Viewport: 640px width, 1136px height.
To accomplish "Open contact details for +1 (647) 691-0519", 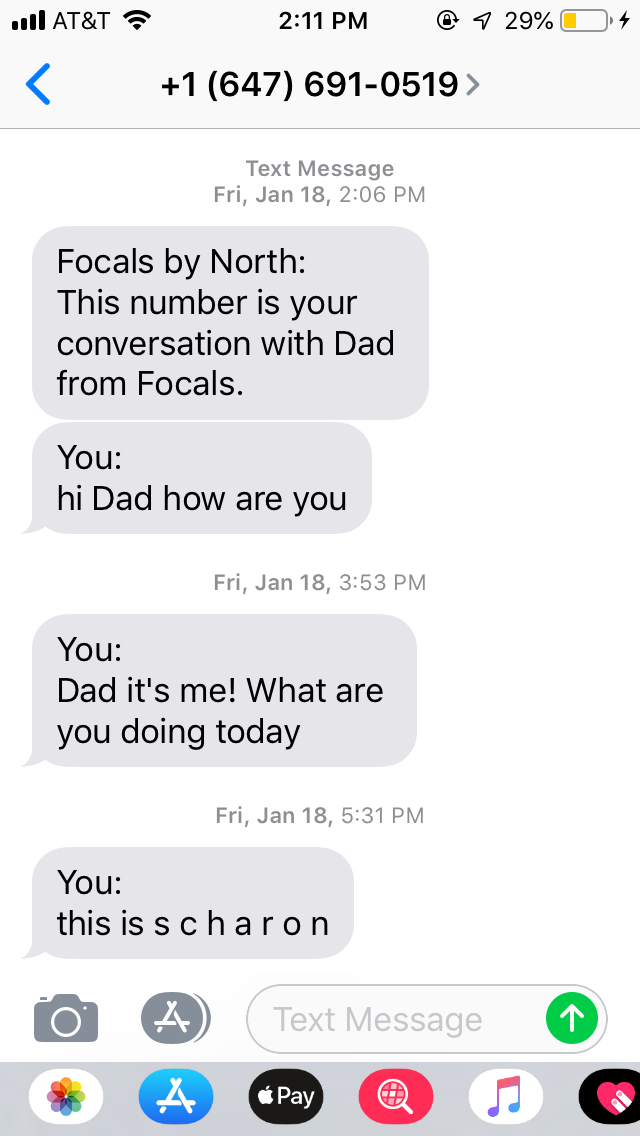I will [320, 85].
